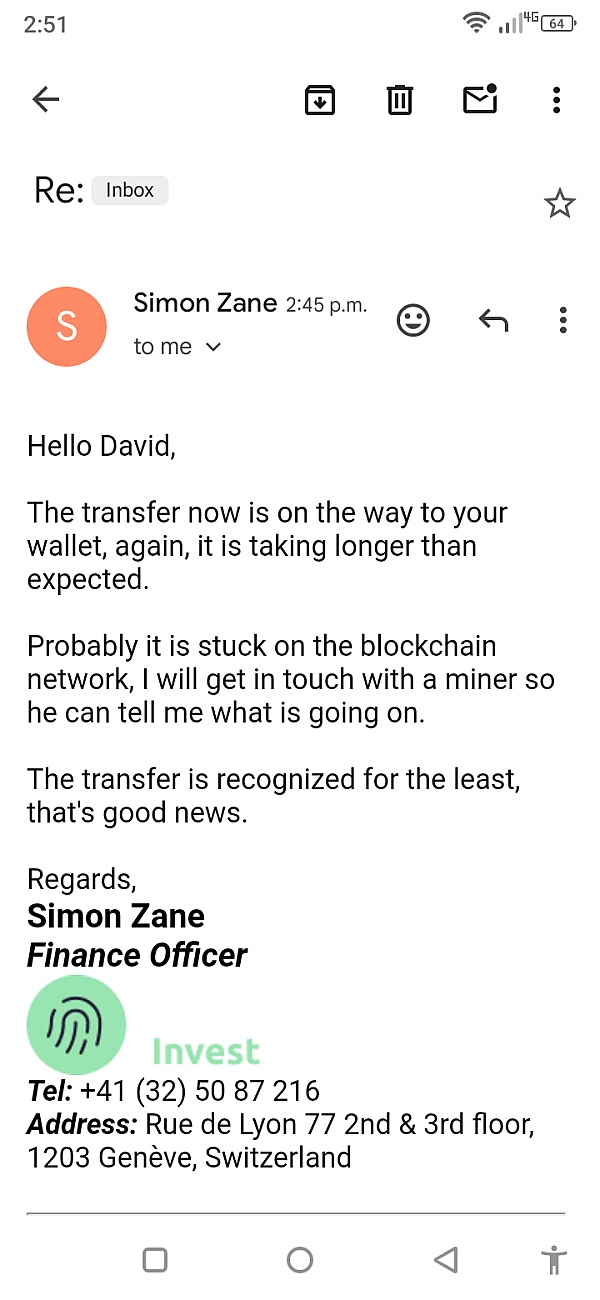Screen dimensions: 600x1300
Task: Open the top app bar overflow menu
Action: [x=556, y=99]
